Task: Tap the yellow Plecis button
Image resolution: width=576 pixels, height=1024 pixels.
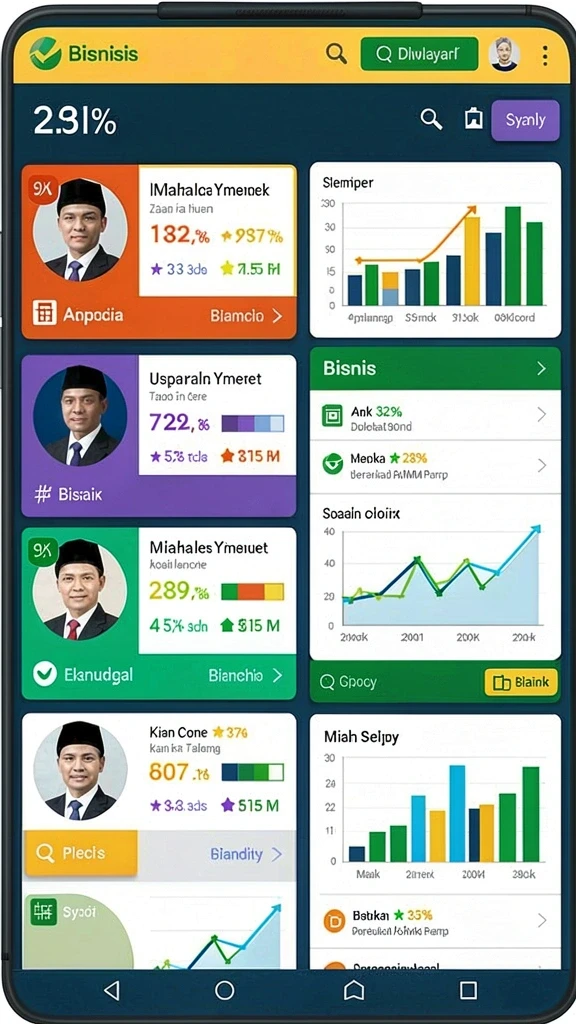Action: [81, 853]
